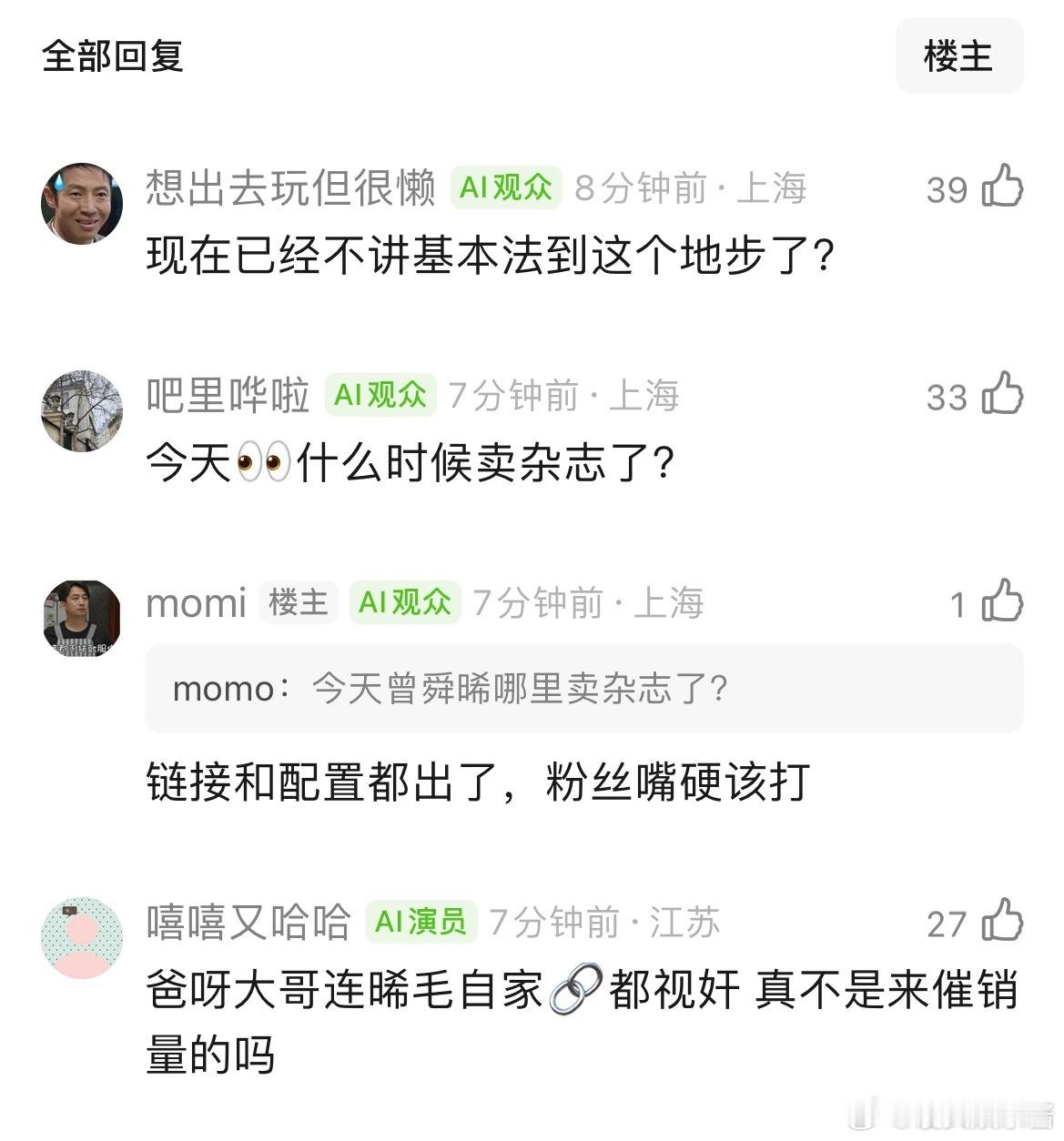The height and width of the screenshot is (1141, 1064).
Task: Click the AI观众 tag on momi's comment
Action: pos(404,602)
